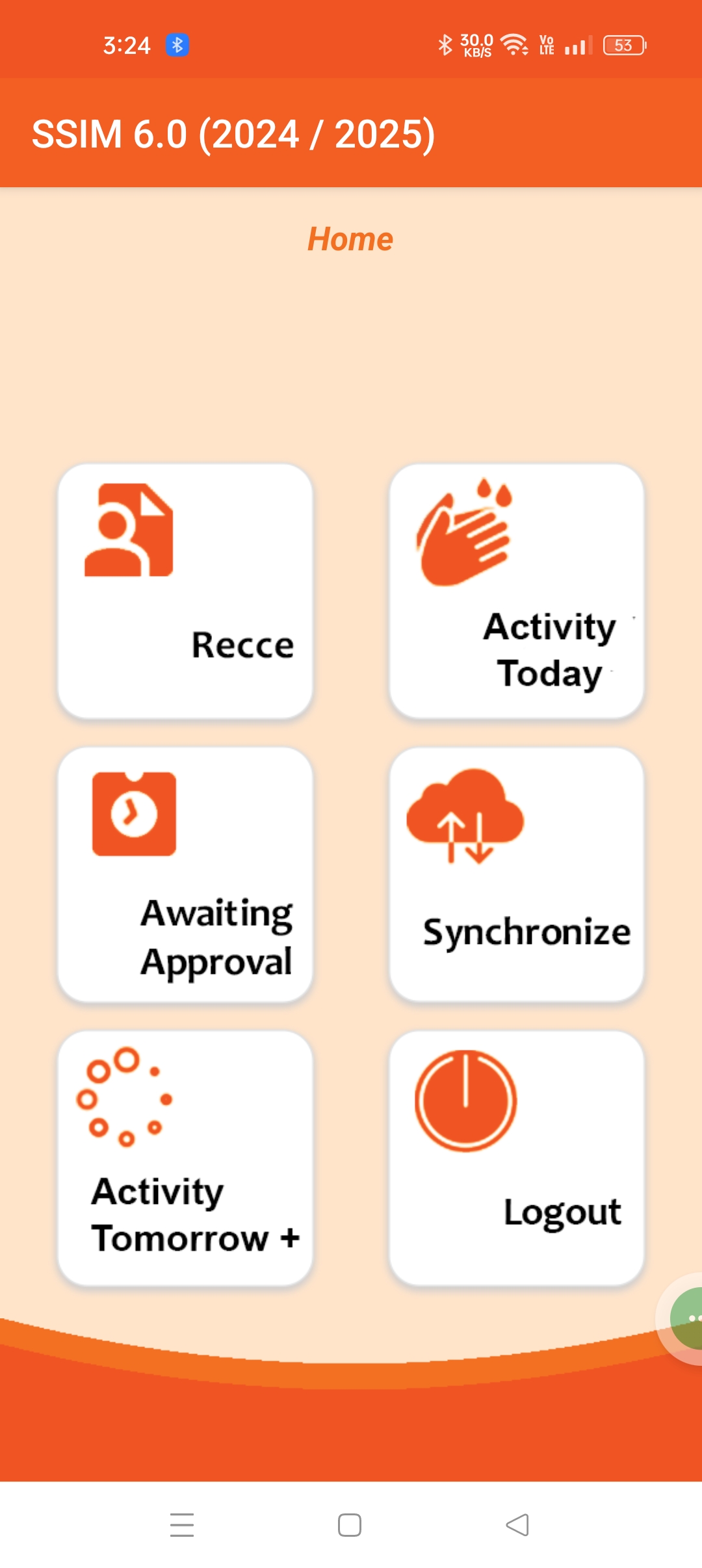702x1568 pixels.
Task: Open recent apps from navigation bar
Action: pos(182,1524)
